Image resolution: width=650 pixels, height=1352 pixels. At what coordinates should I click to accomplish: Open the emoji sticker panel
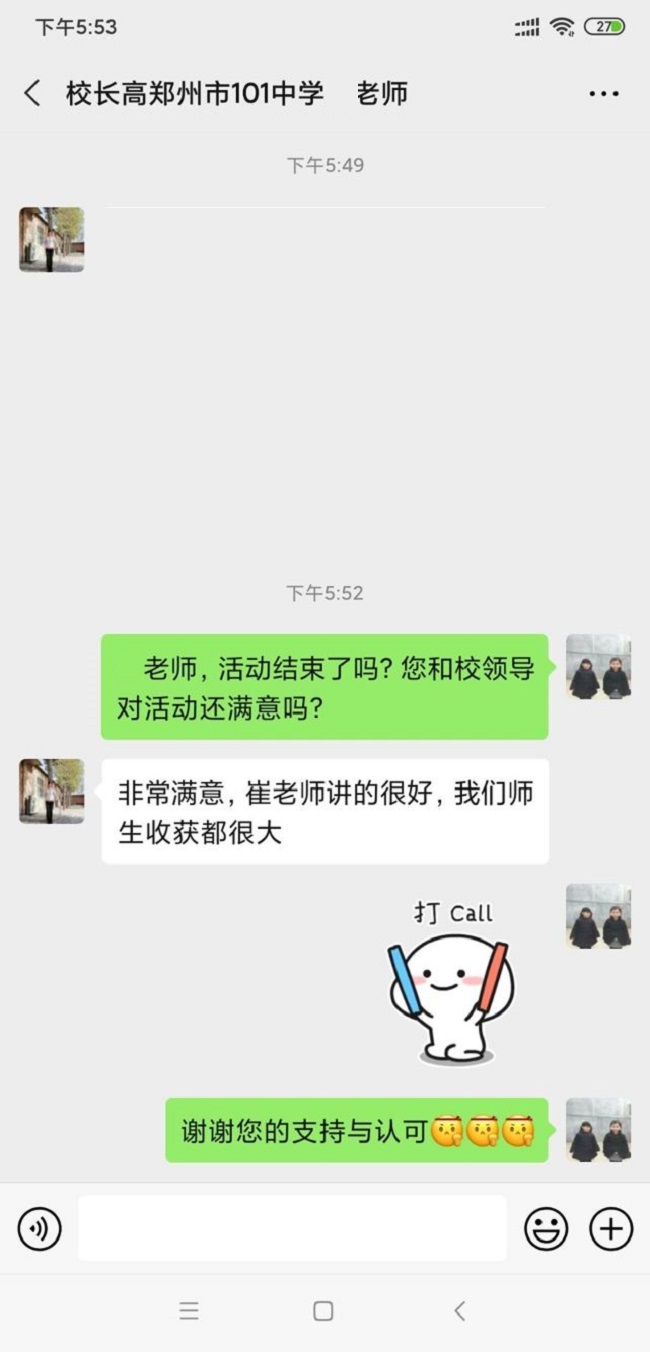(546, 1228)
